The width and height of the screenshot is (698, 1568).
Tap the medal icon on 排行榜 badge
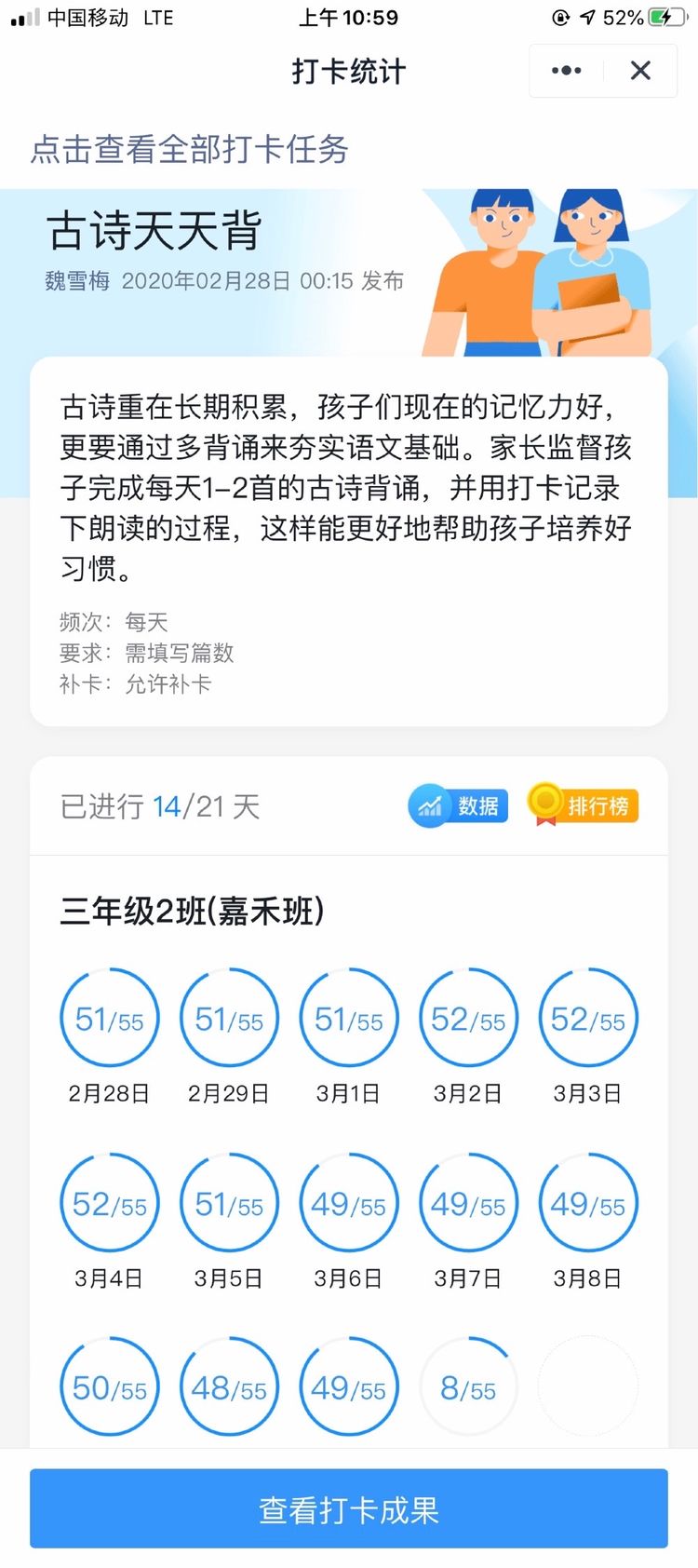coord(544,805)
